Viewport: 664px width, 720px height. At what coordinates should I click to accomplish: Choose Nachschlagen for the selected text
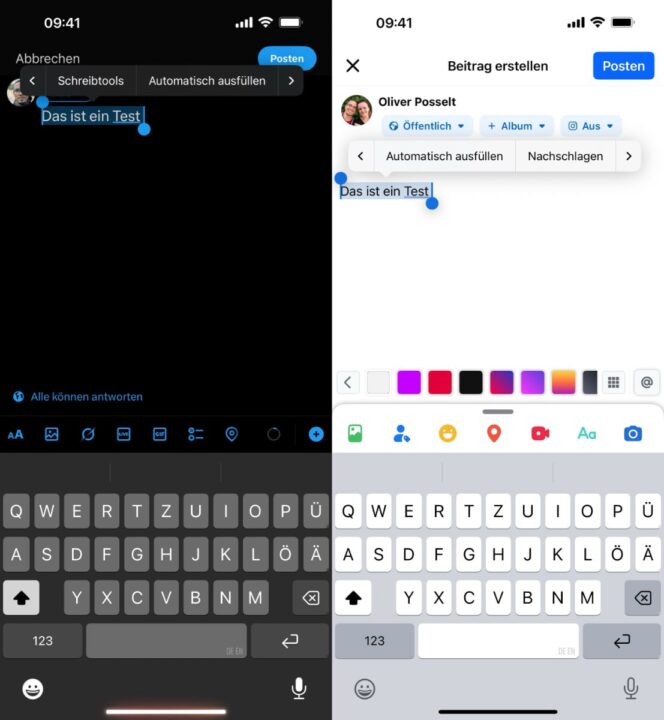(565, 156)
